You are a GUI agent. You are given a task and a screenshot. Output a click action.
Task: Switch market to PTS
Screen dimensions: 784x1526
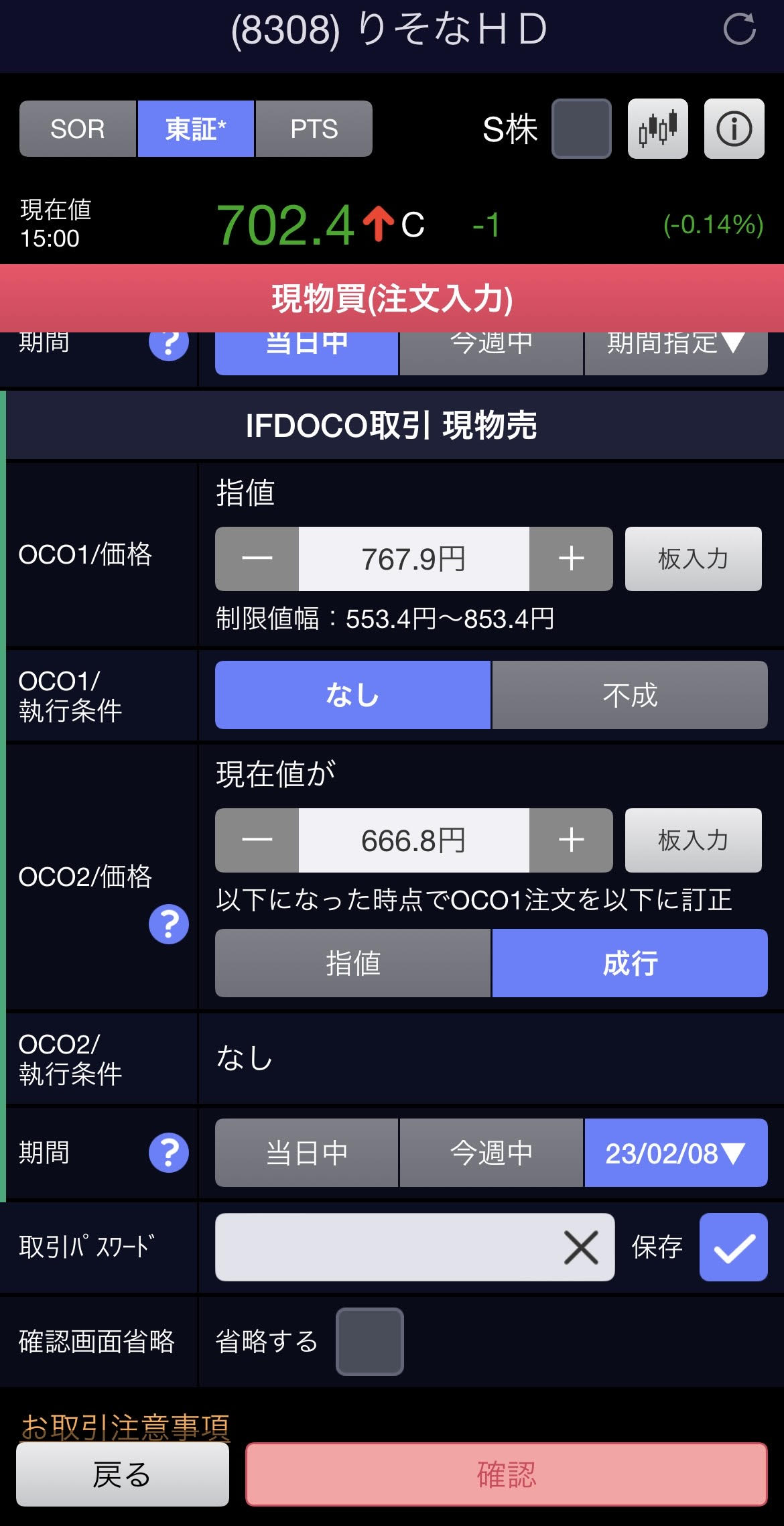click(314, 129)
